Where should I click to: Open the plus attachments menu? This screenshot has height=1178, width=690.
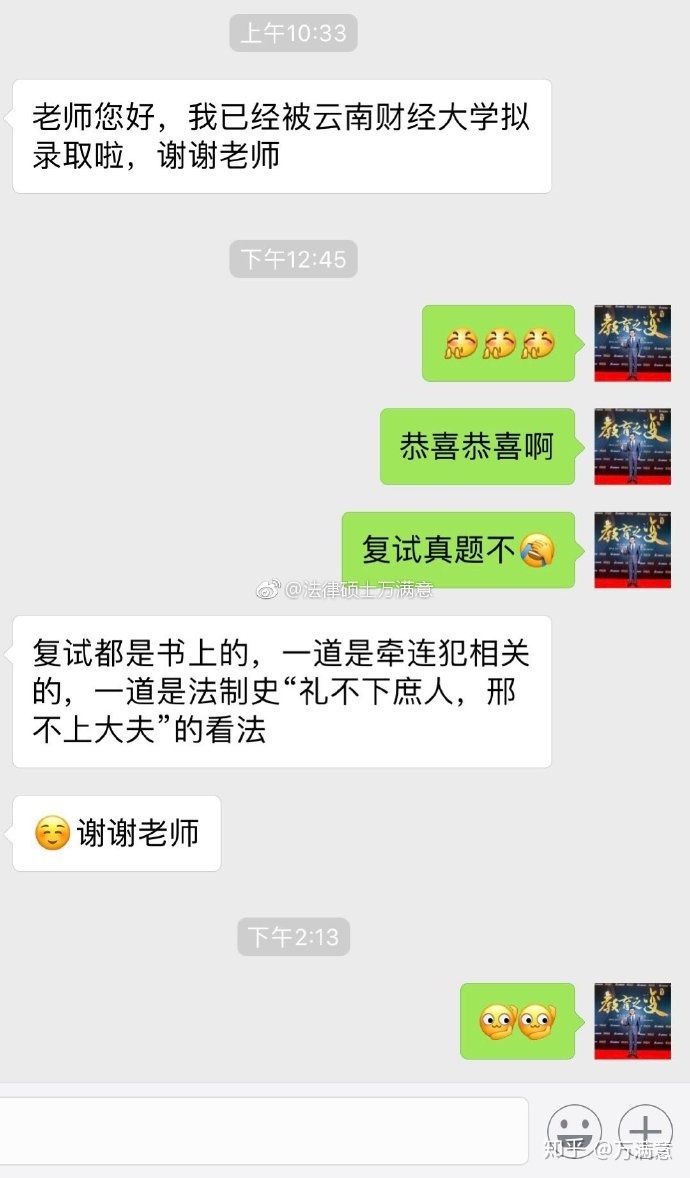[x=645, y=1131]
